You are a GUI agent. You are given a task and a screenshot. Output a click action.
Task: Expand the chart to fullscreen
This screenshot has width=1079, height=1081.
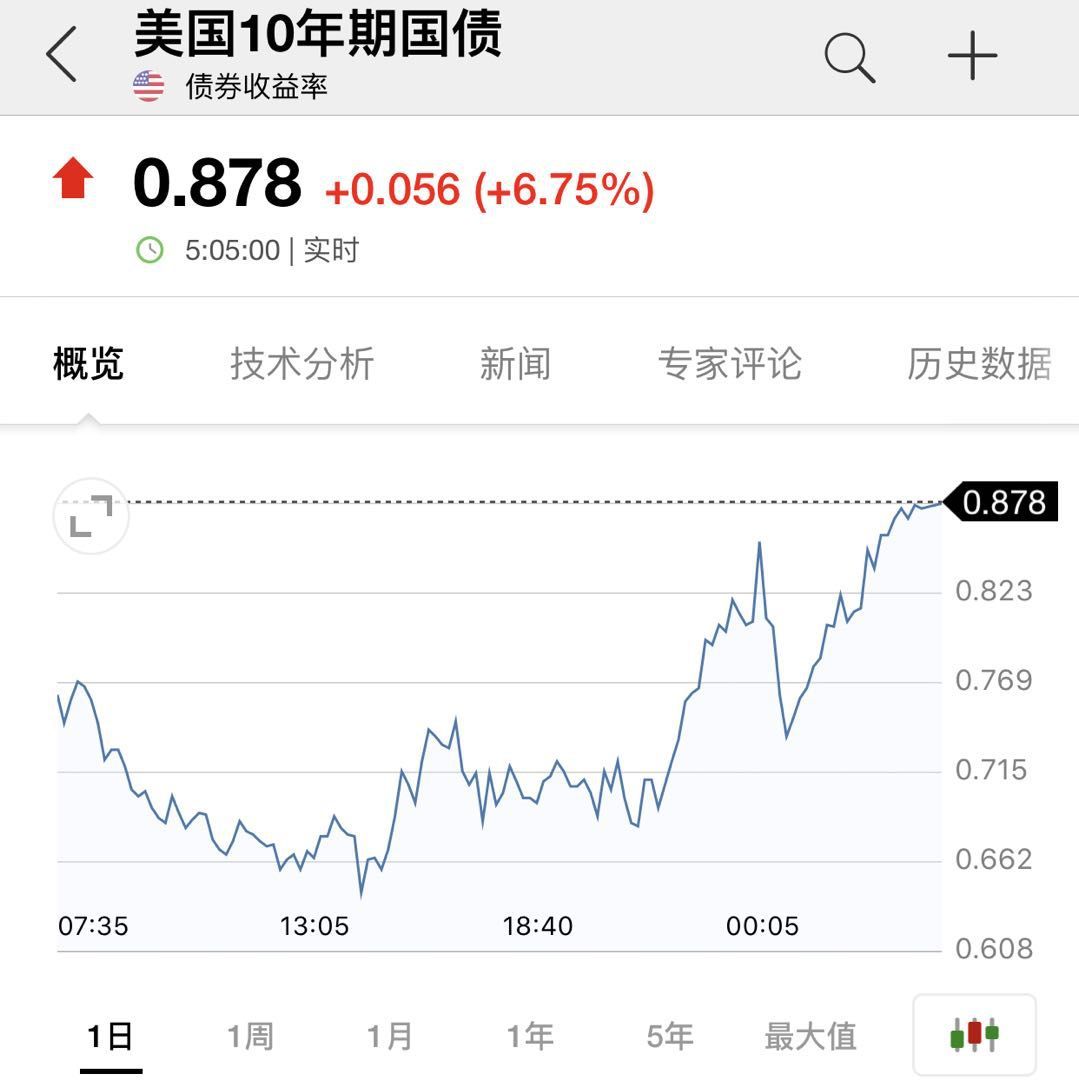[90, 516]
